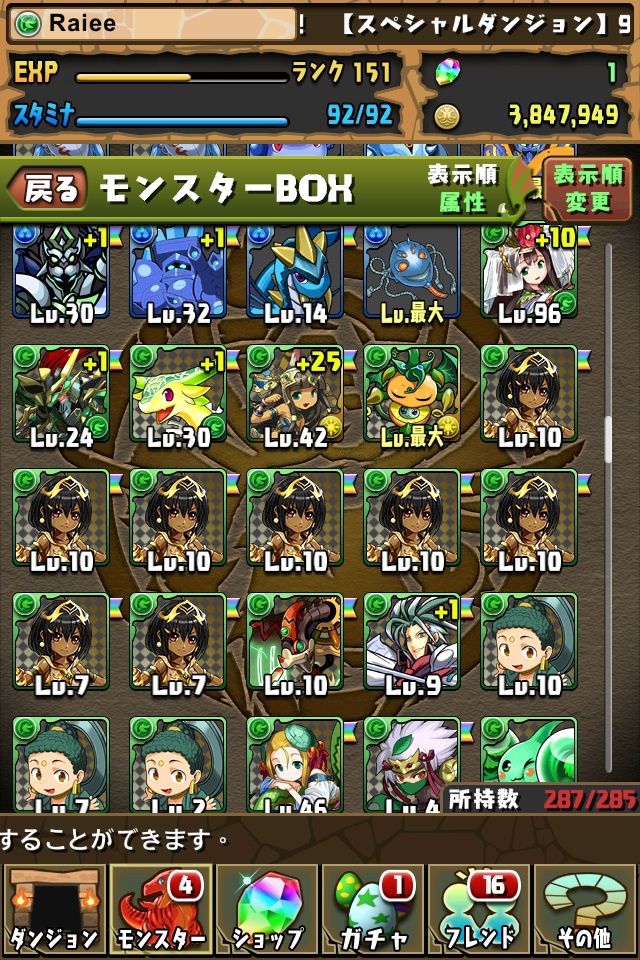Go to the ショップ tab

(267, 909)
